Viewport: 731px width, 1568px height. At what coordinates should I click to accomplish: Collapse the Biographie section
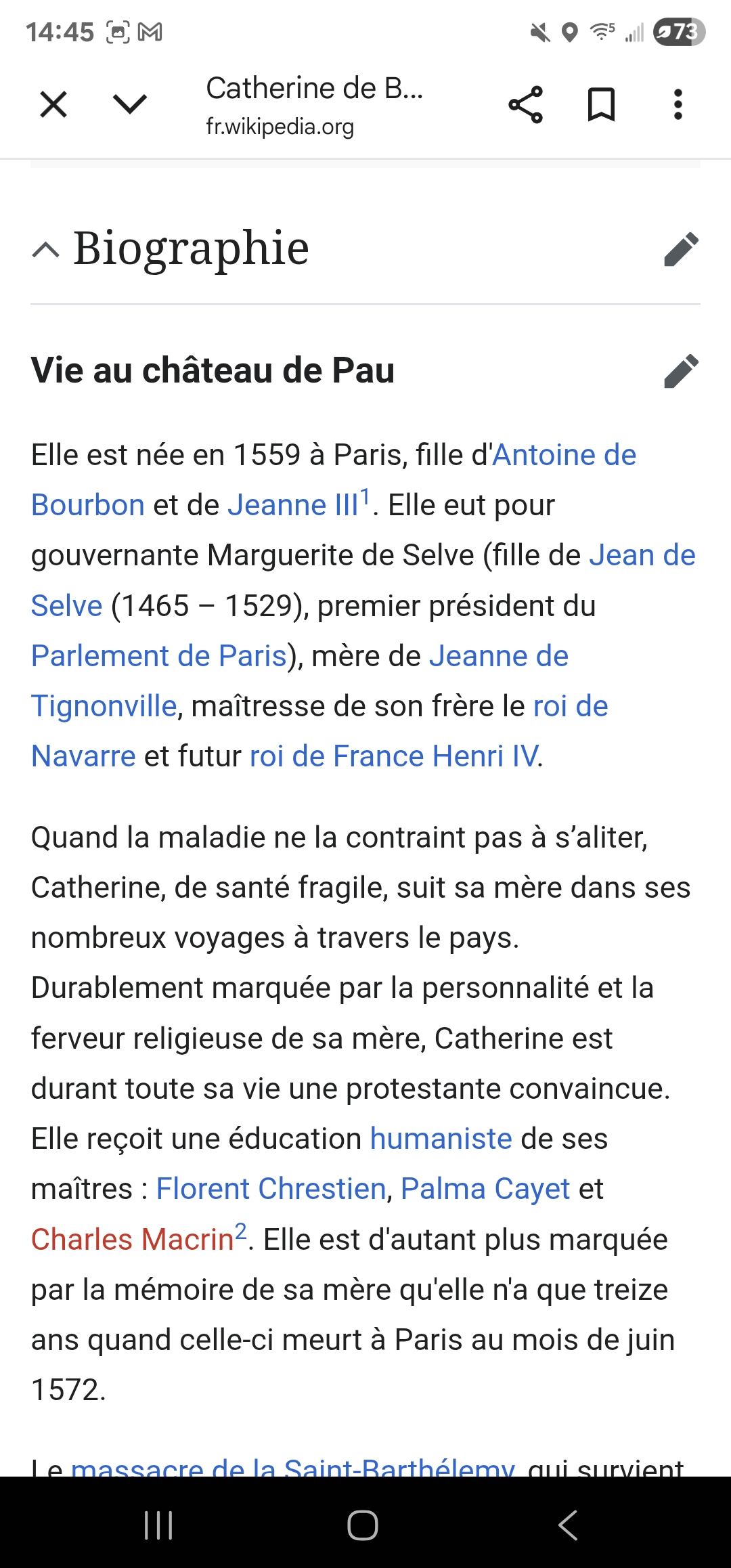(46, 250)
